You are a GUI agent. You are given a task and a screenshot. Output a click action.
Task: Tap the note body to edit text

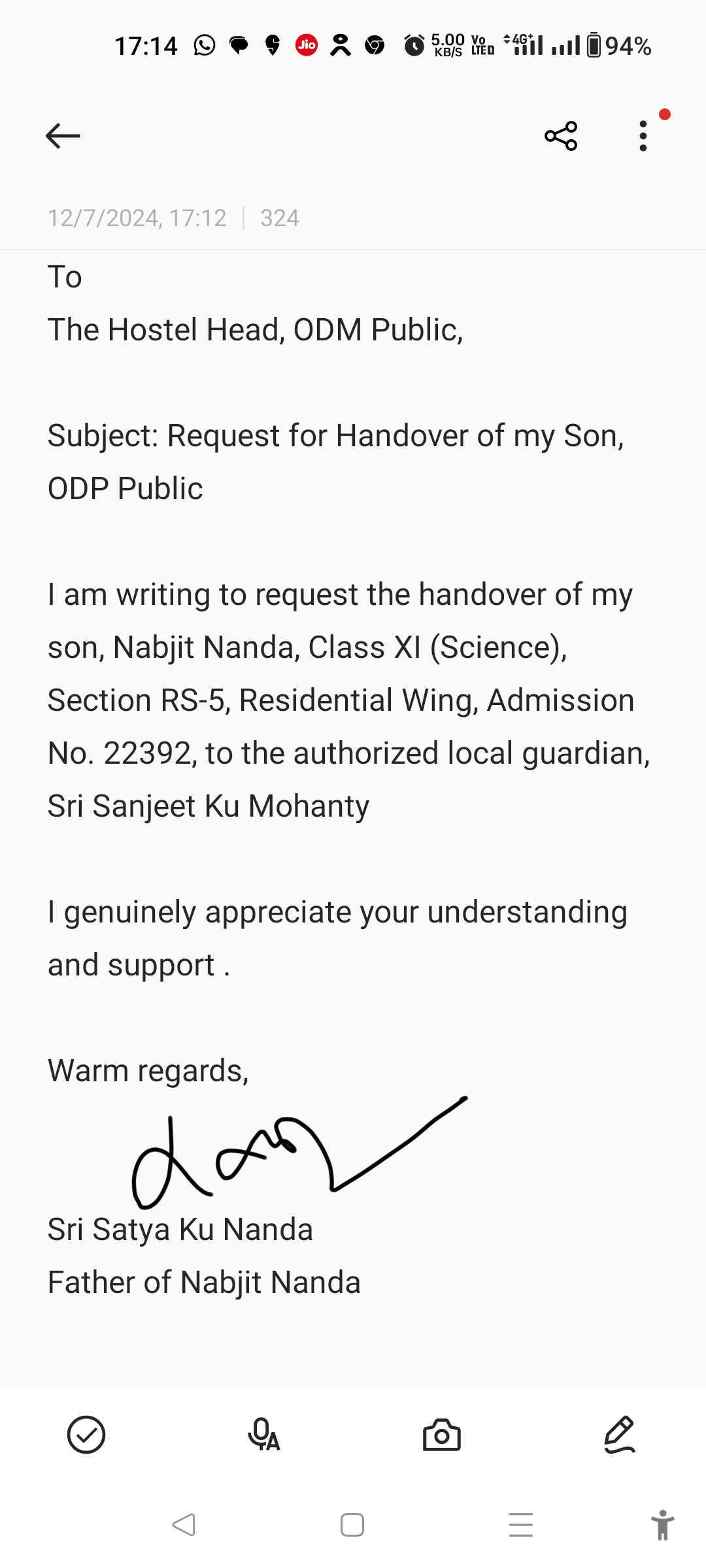pyautogui.click(x=340, y=699)
